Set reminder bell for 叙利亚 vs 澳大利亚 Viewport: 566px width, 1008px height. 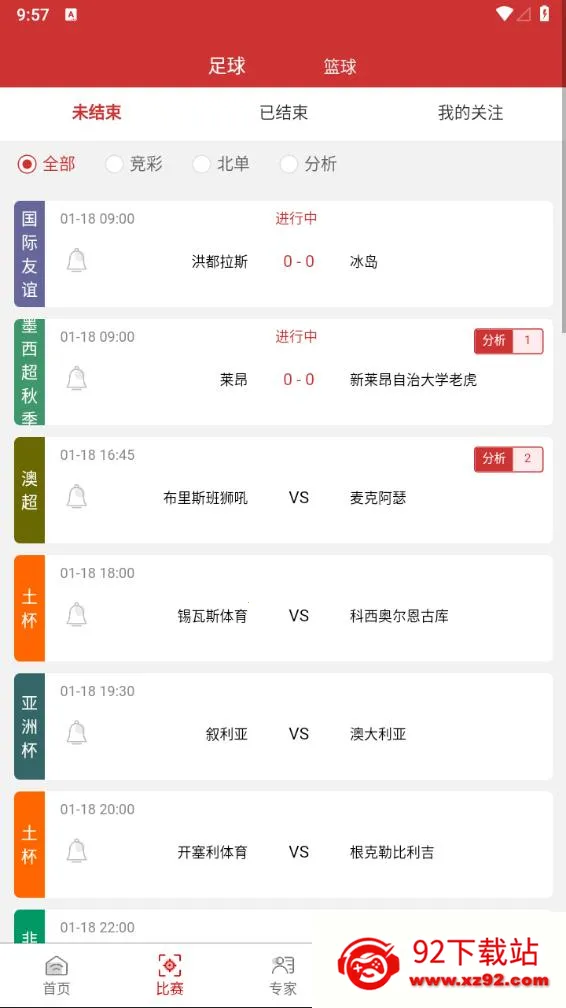point(77,733)
